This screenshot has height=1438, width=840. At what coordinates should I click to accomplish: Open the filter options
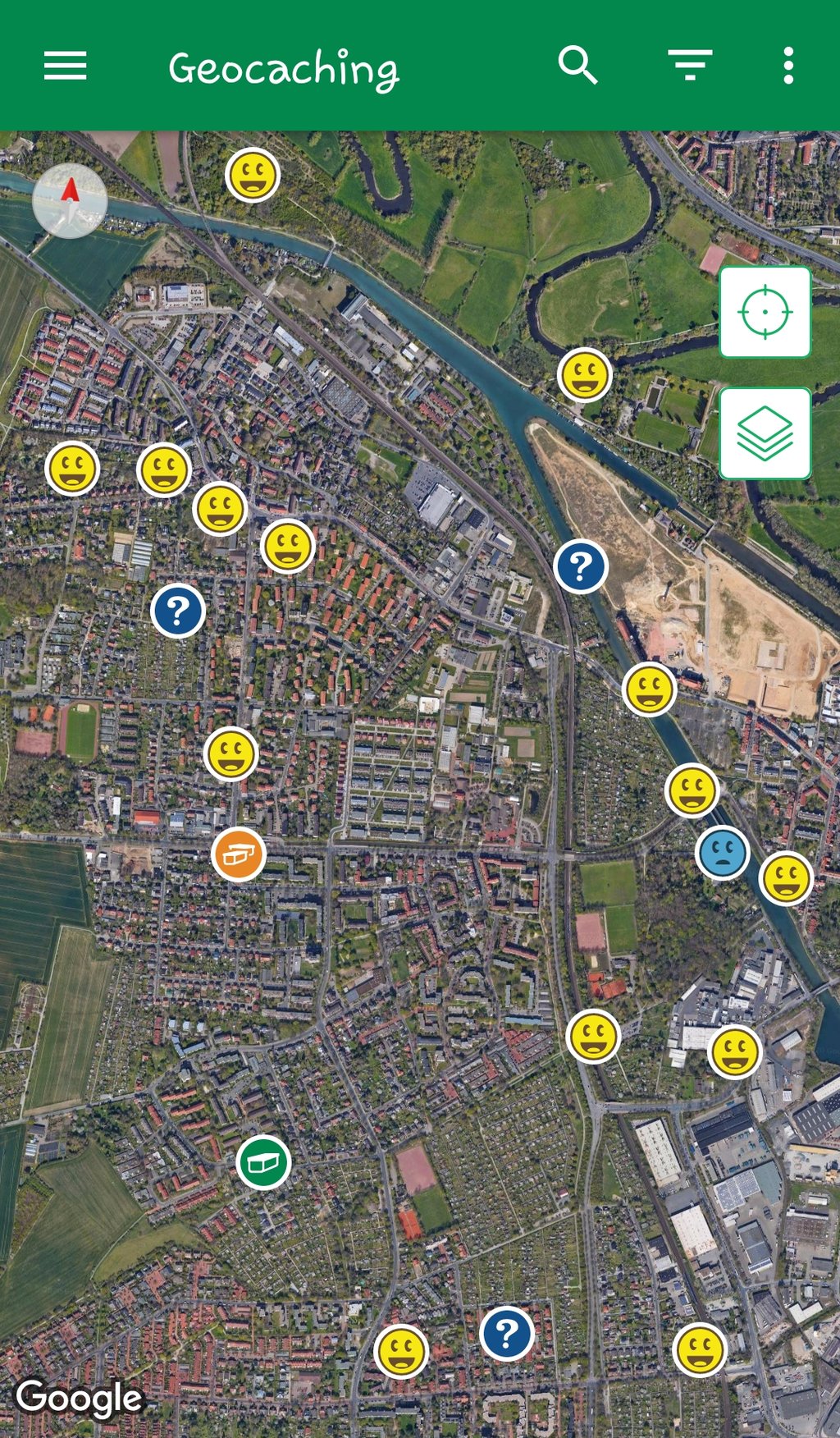tap(690, 65)
